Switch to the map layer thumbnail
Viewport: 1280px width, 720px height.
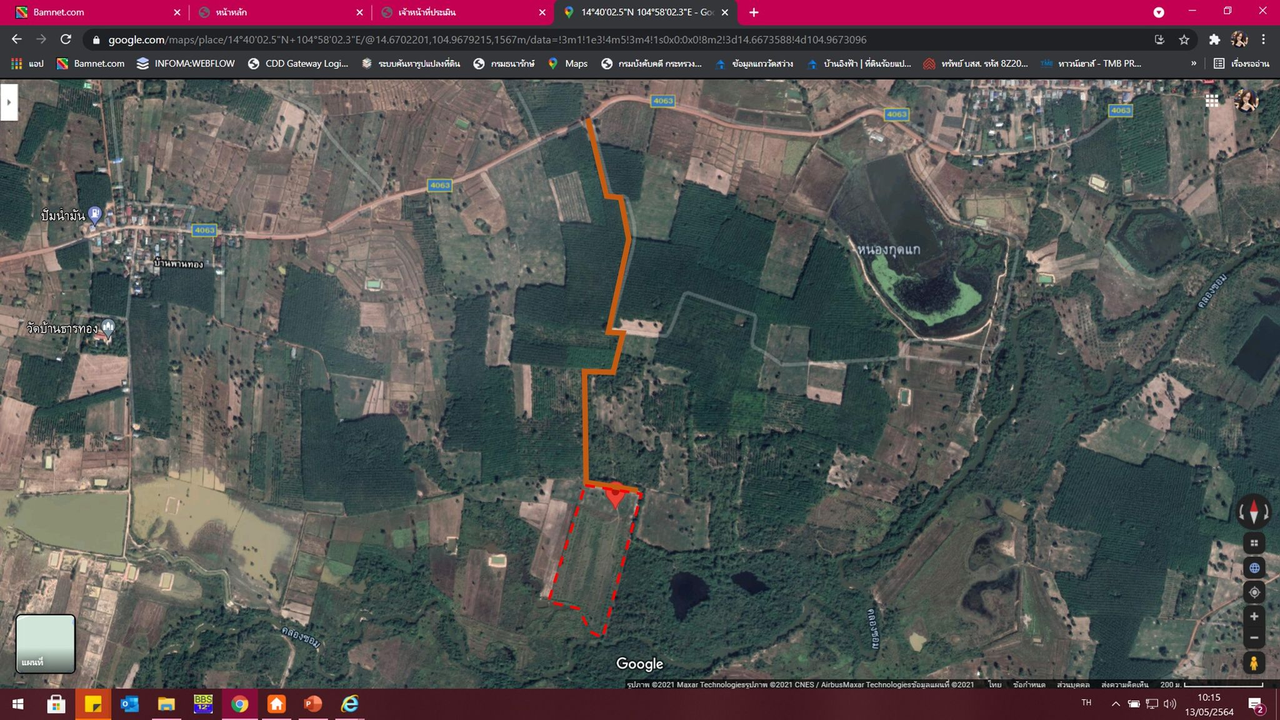coord(45,643)
